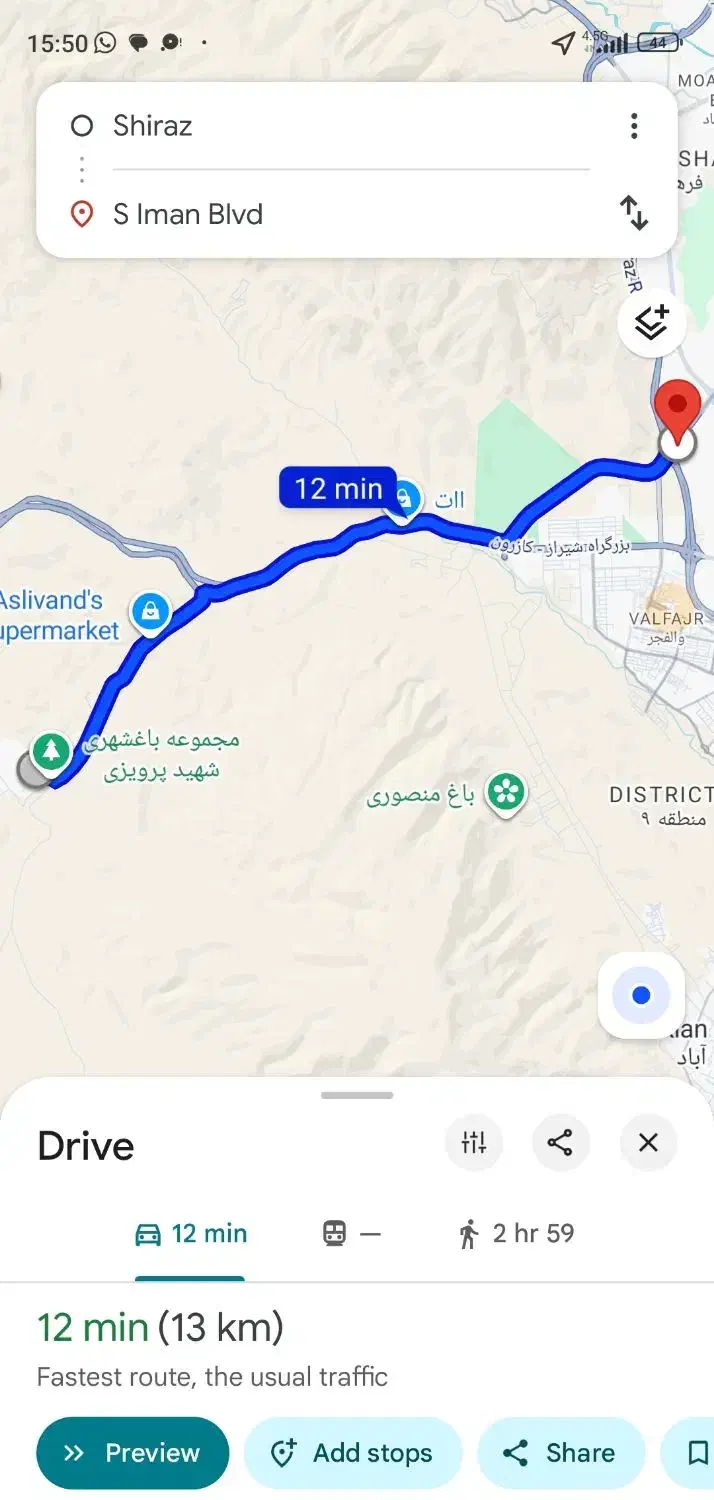
Task: Swap start and destination locations
Action: (x=633, y=213)
